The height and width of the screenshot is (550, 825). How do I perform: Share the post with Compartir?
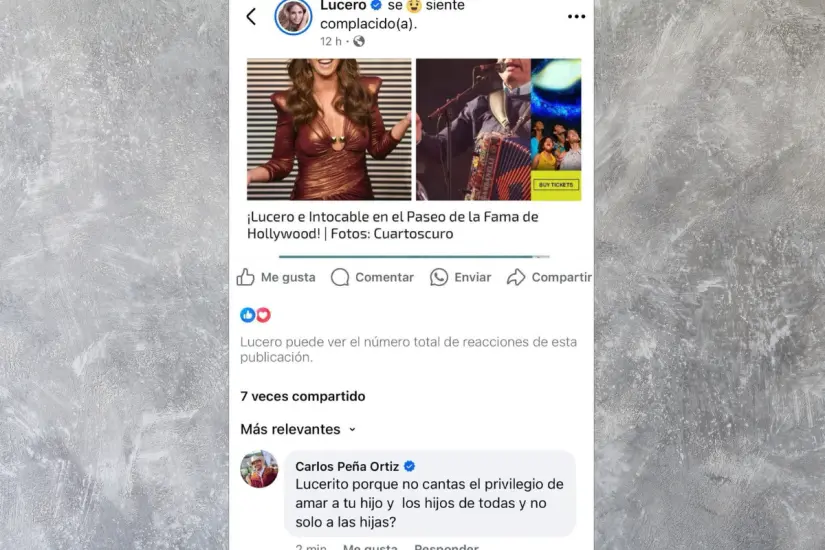click(x=549, y=277)
